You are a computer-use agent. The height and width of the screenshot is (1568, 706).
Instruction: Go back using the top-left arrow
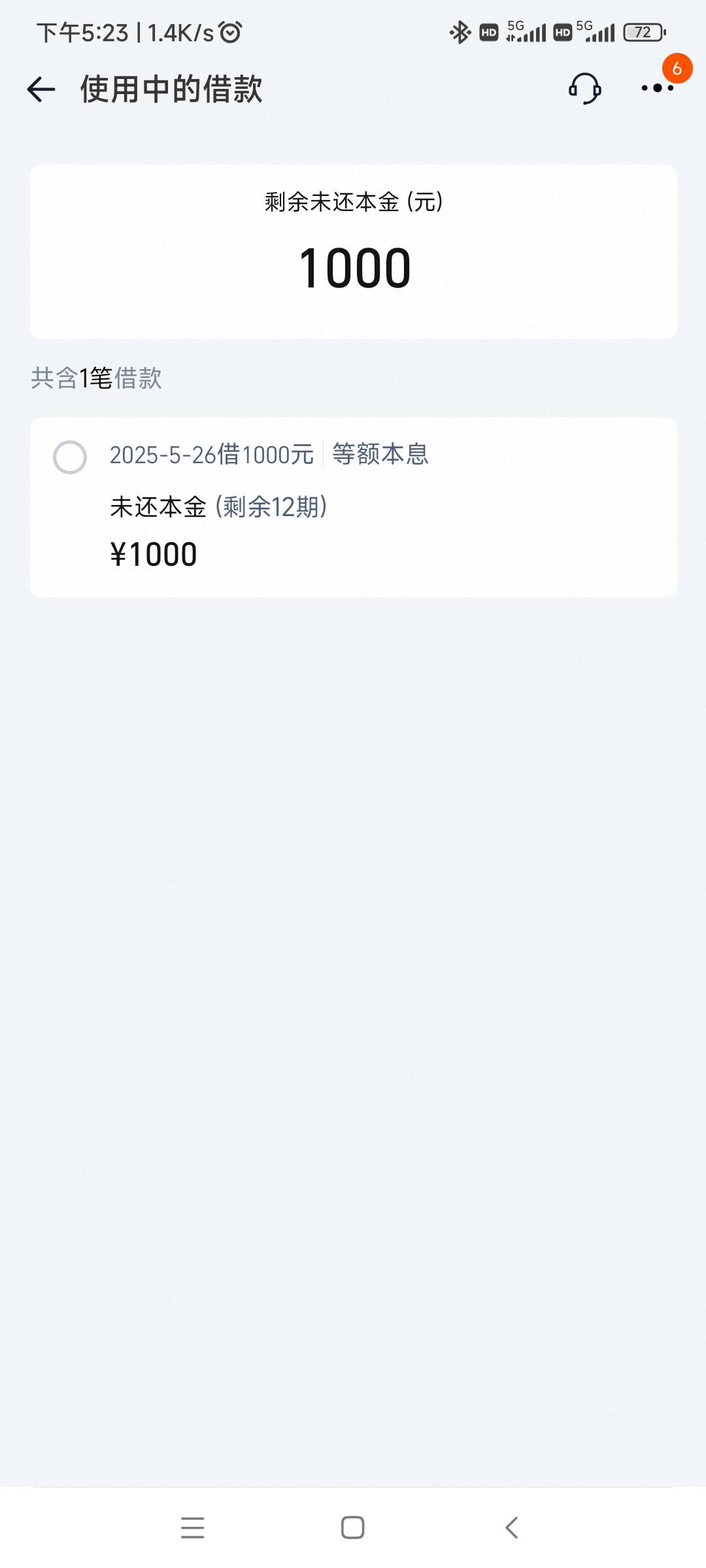tap(41, 89)
